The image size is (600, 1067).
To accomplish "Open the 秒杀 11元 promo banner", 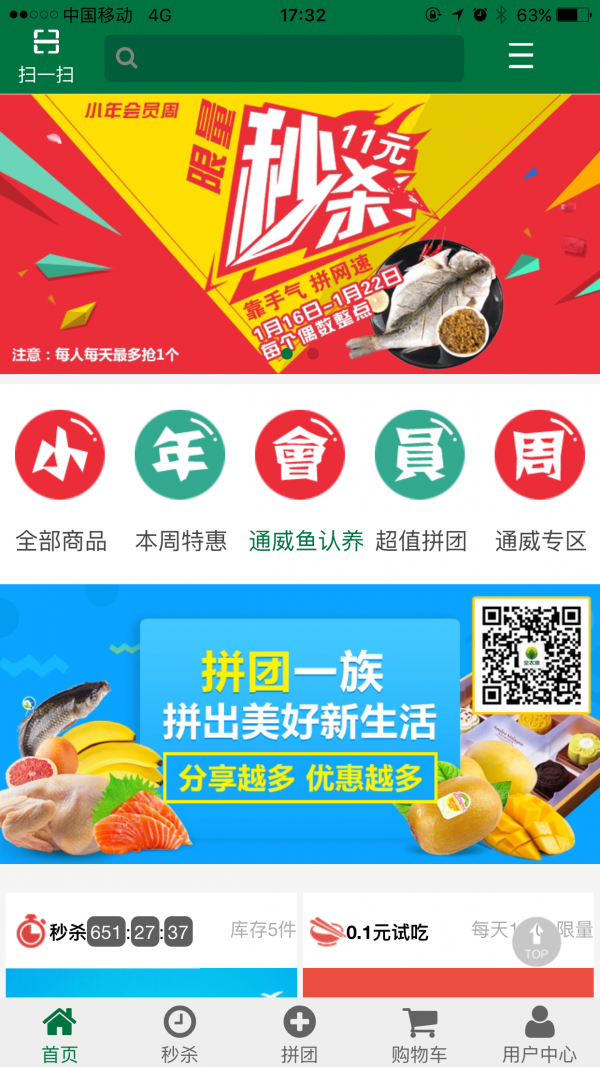I will coord(300,233).
